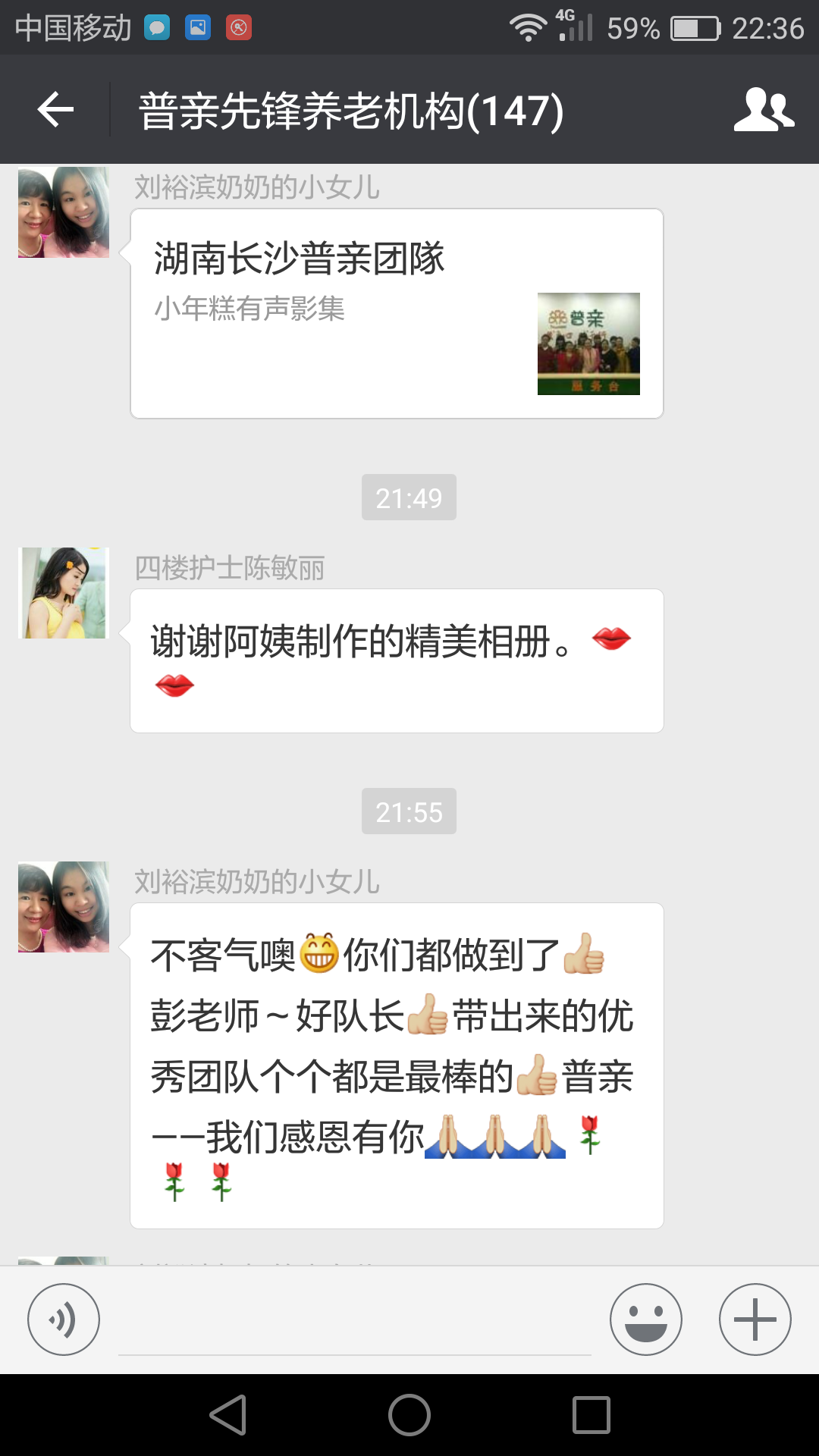The height and width of the screenshot is (1456, 819).
Task: Tap the system home button
Action: coord(409,1415)
